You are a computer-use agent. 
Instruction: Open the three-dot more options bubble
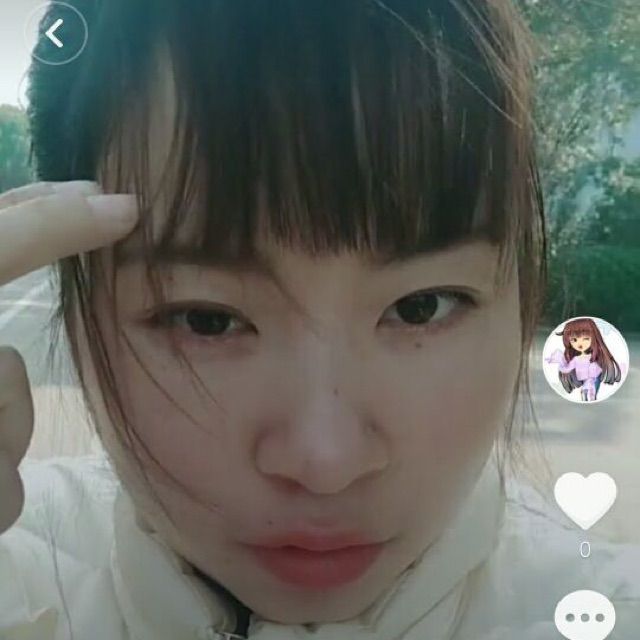[x=585, y=616]
